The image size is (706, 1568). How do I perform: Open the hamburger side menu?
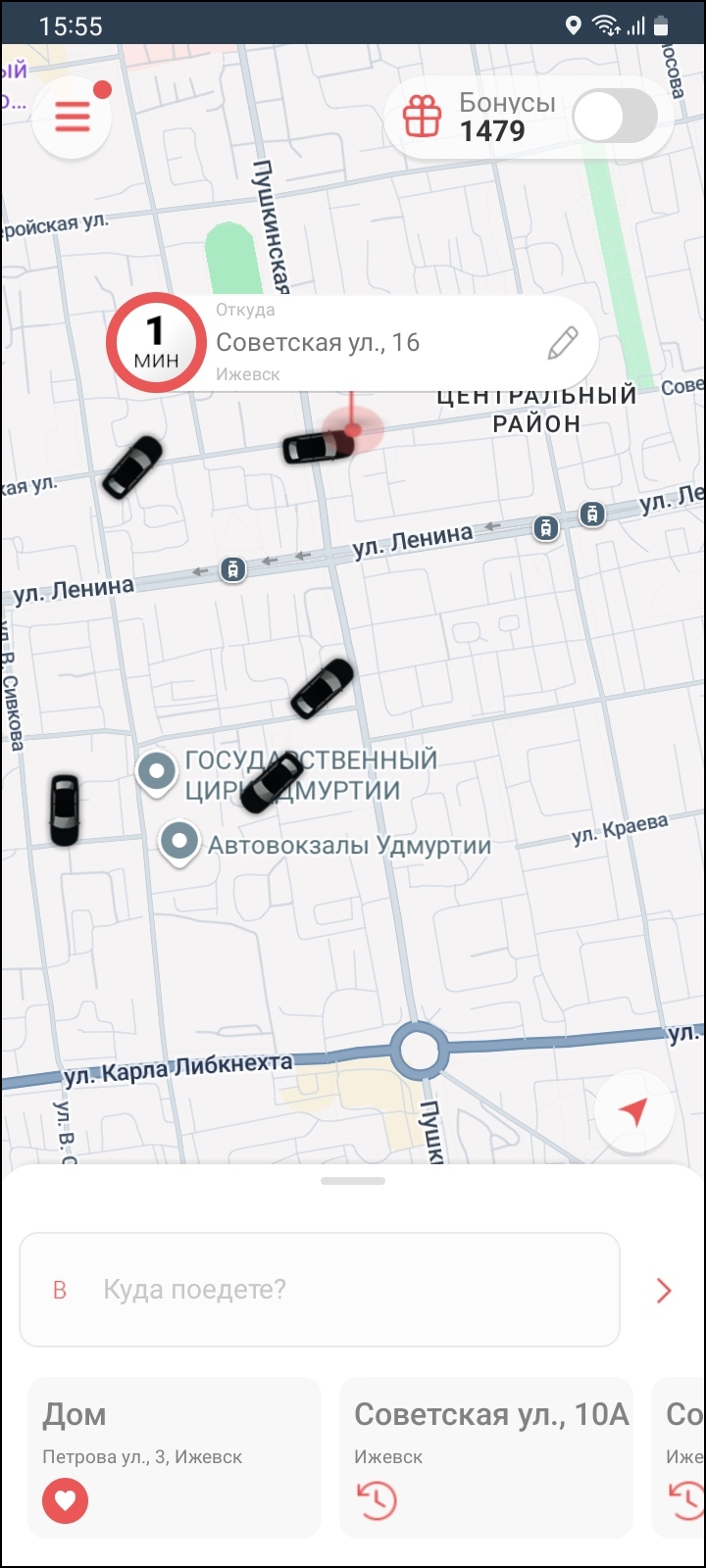(72, 118)
